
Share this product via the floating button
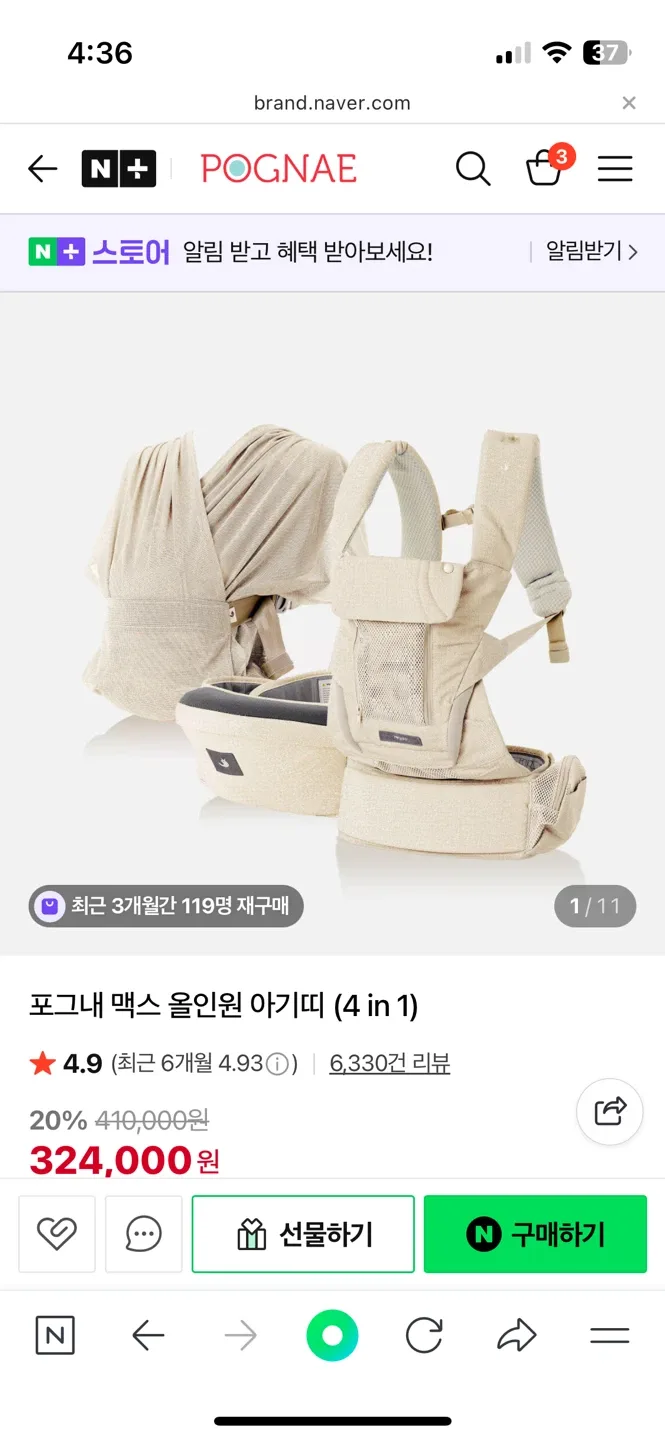[609, 1111]
